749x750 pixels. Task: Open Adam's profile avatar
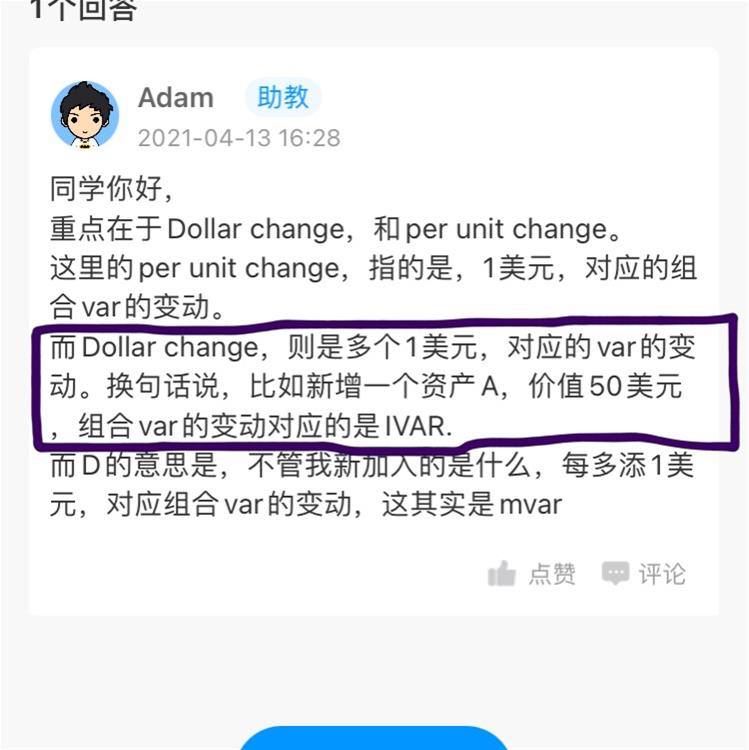click(x=85, y=114)
